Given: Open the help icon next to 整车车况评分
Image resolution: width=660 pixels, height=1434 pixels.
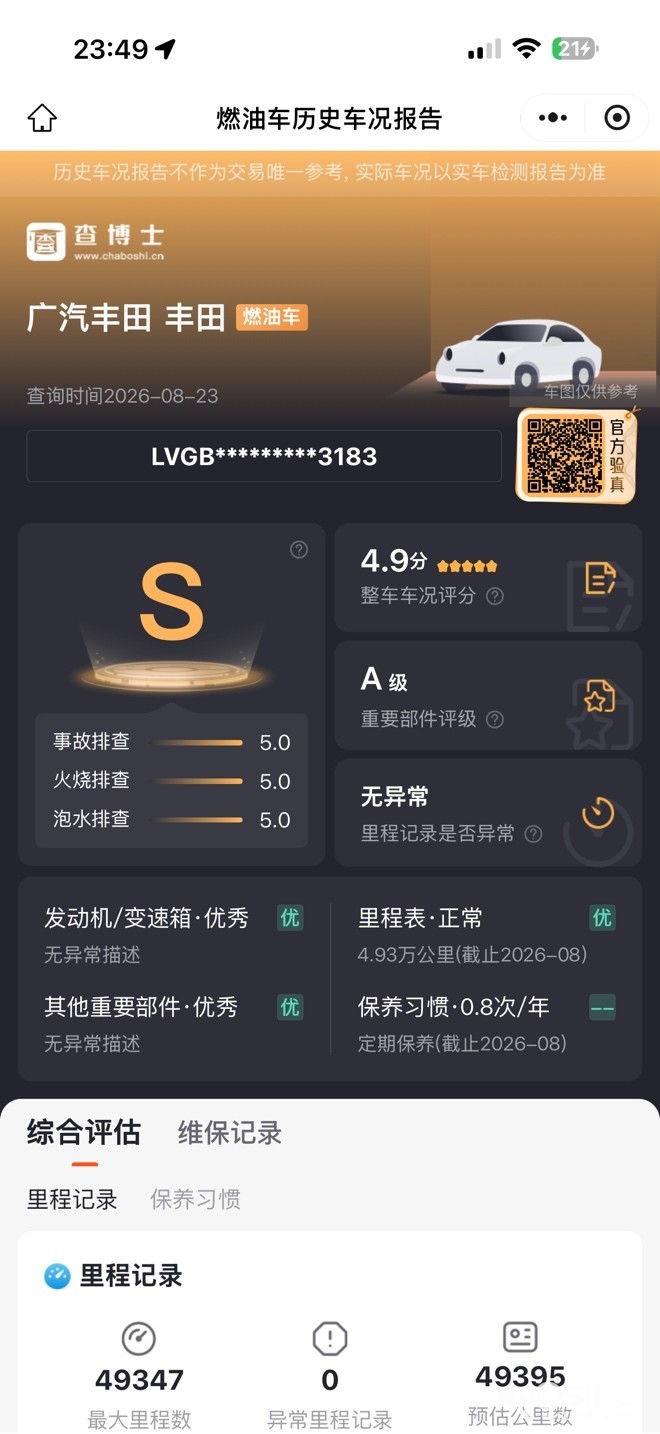Looking at the screenshot, I should click(494, 596).
